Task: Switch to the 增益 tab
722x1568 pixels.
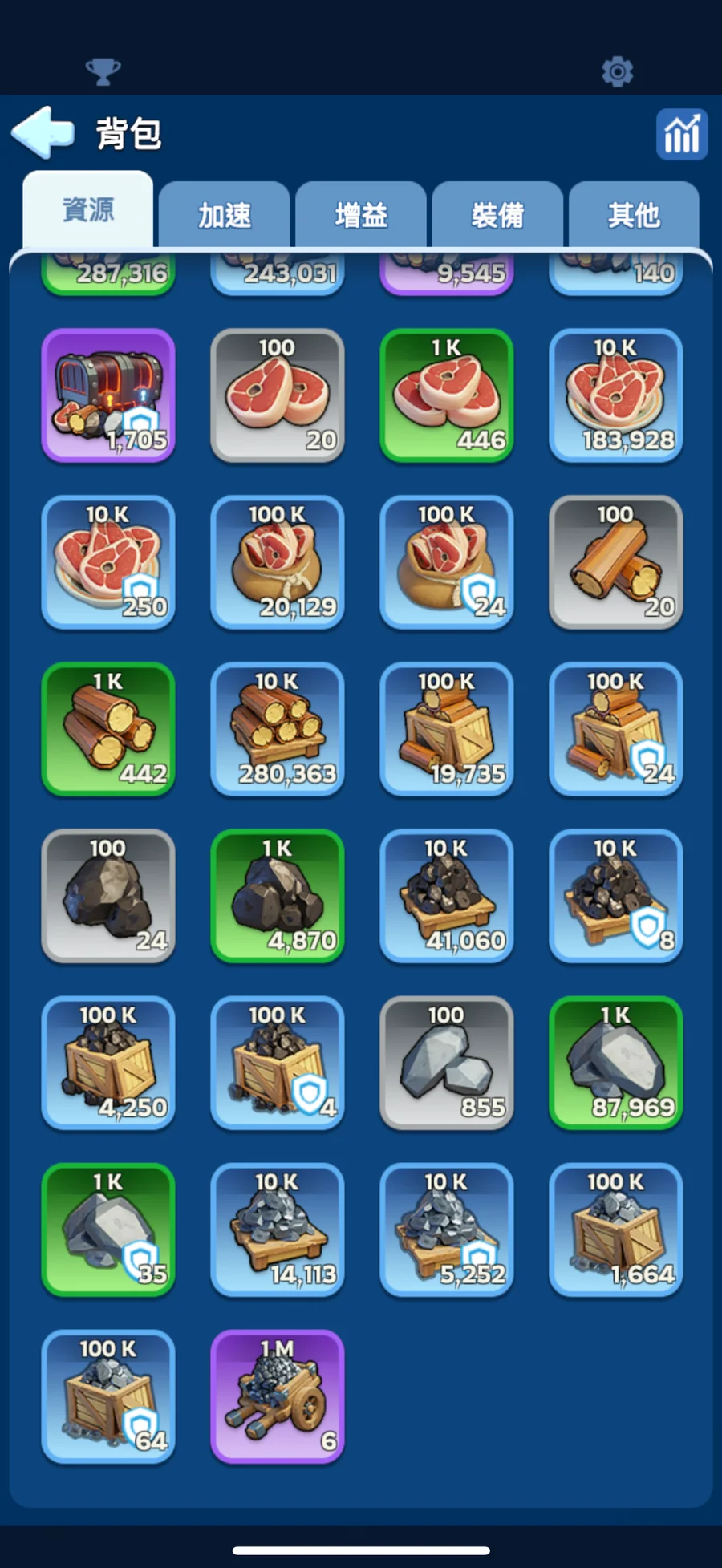Action: [361, 215]
